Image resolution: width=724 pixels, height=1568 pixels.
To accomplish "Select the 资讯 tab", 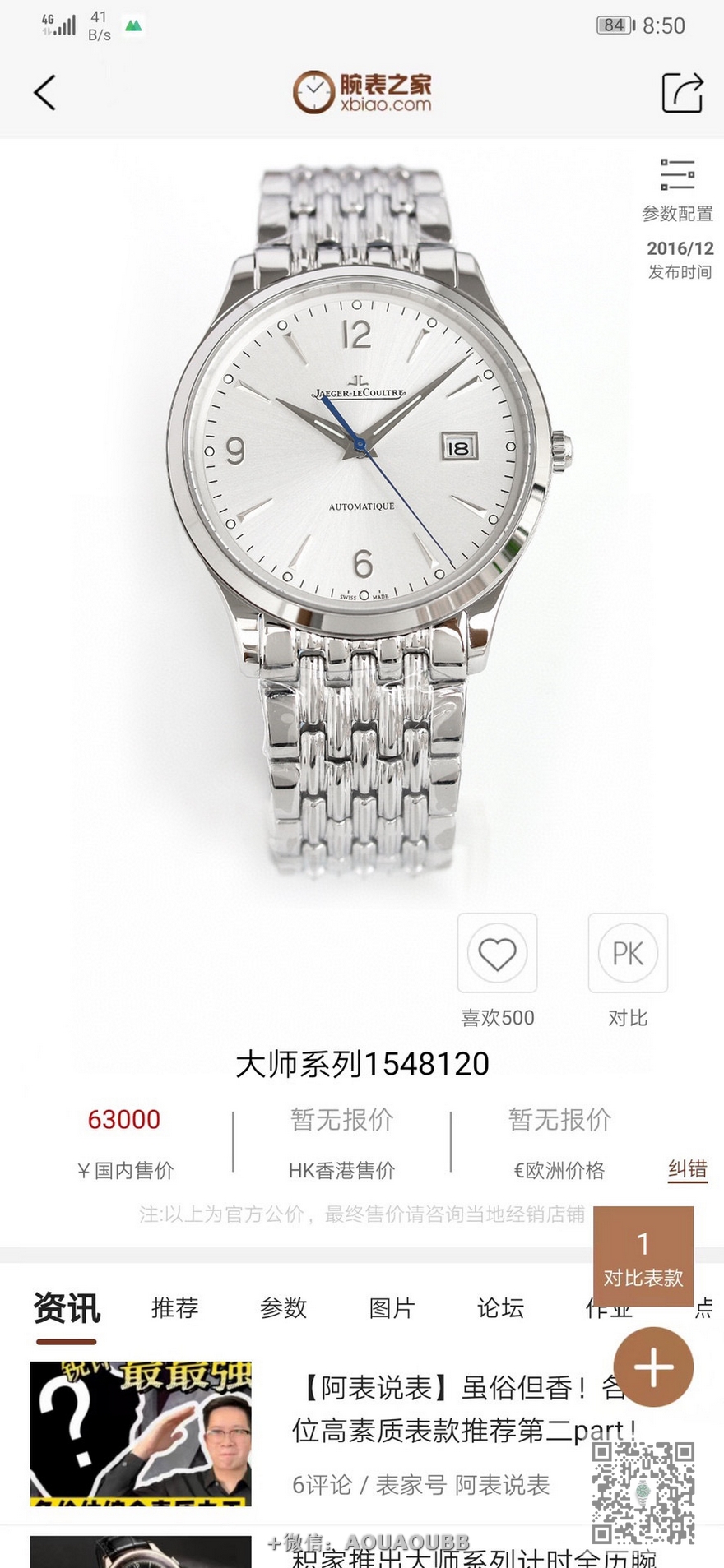I will click(x=67, y=1307).
